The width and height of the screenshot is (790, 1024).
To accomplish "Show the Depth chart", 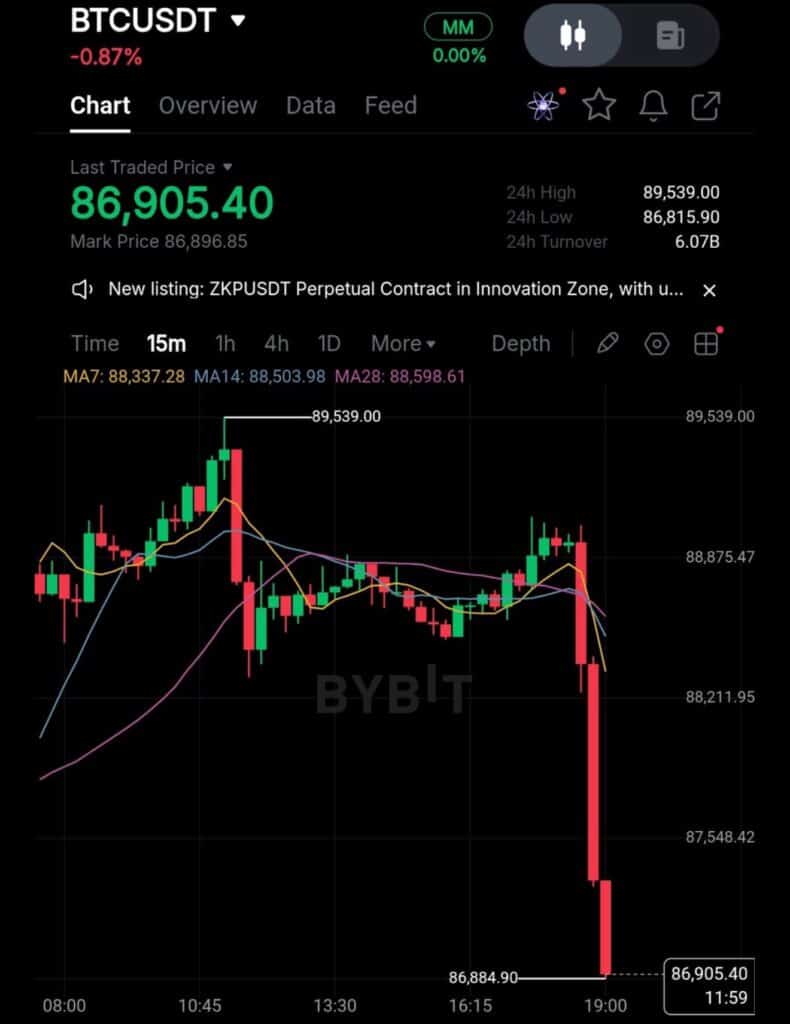I will coord(521,343).
